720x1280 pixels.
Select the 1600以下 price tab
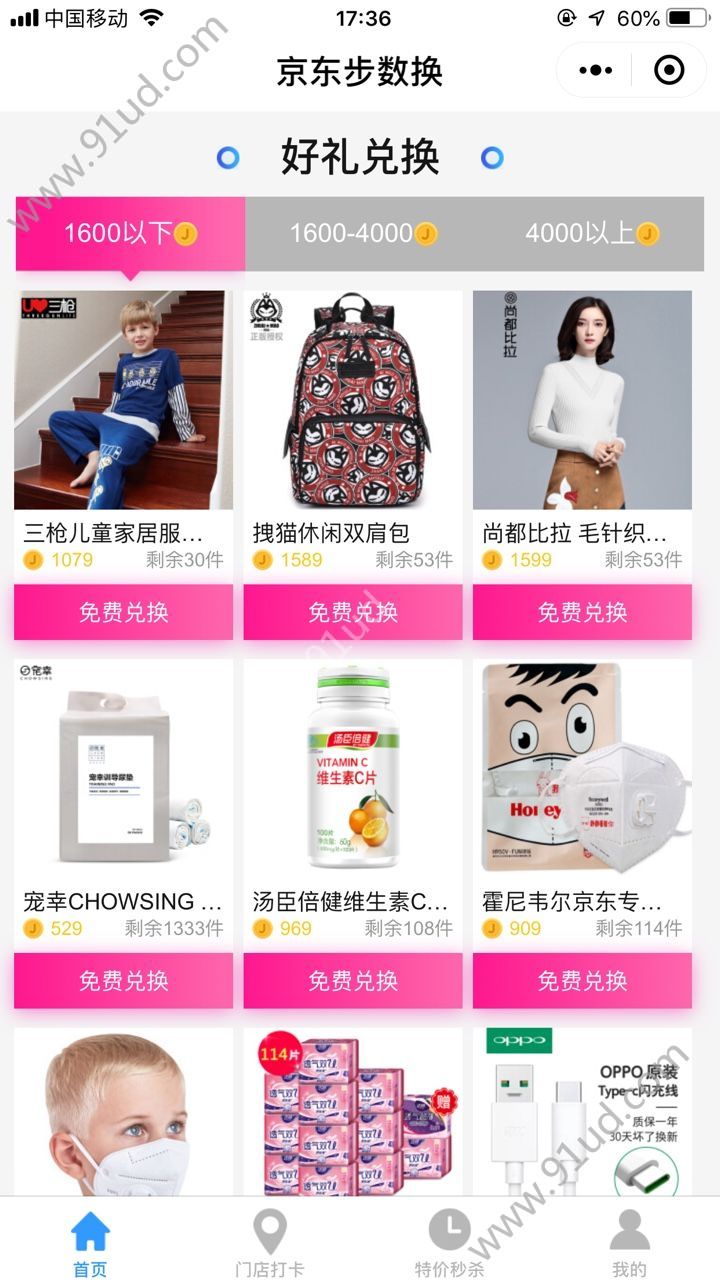[130, 234]
